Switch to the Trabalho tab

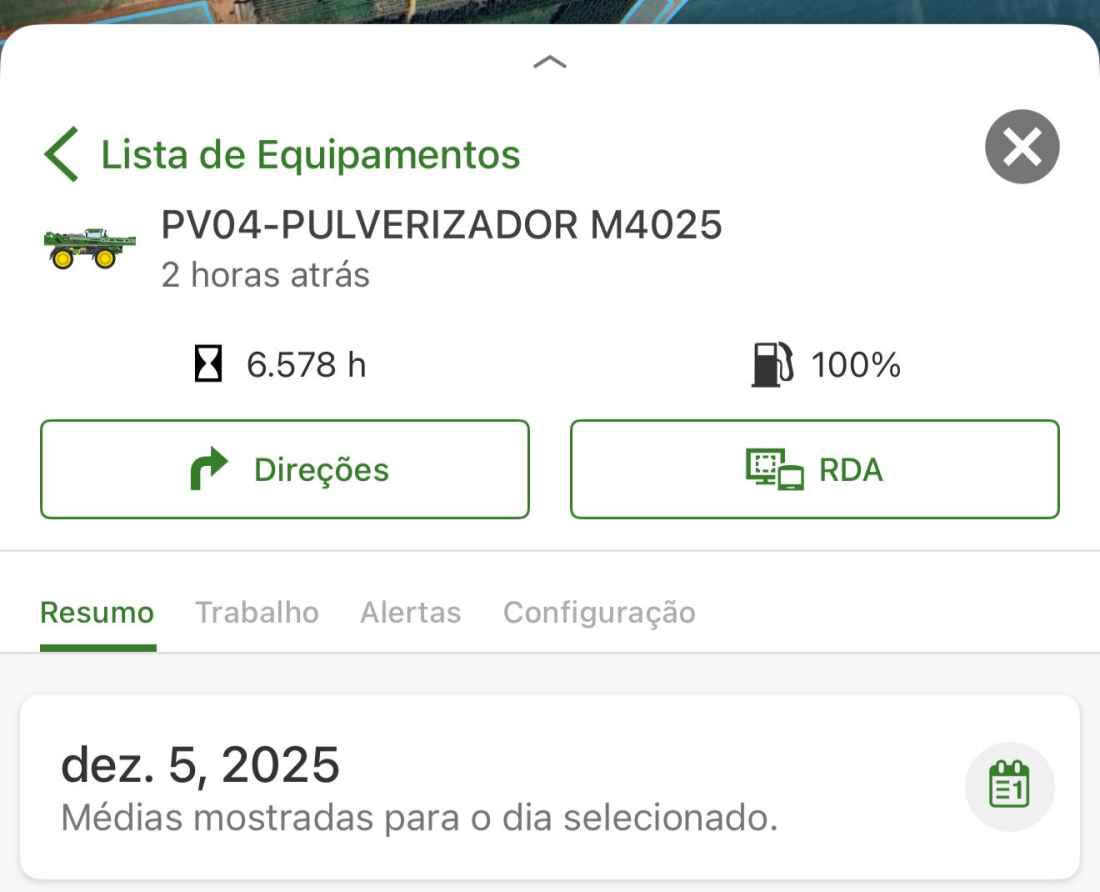pos(257,612)
